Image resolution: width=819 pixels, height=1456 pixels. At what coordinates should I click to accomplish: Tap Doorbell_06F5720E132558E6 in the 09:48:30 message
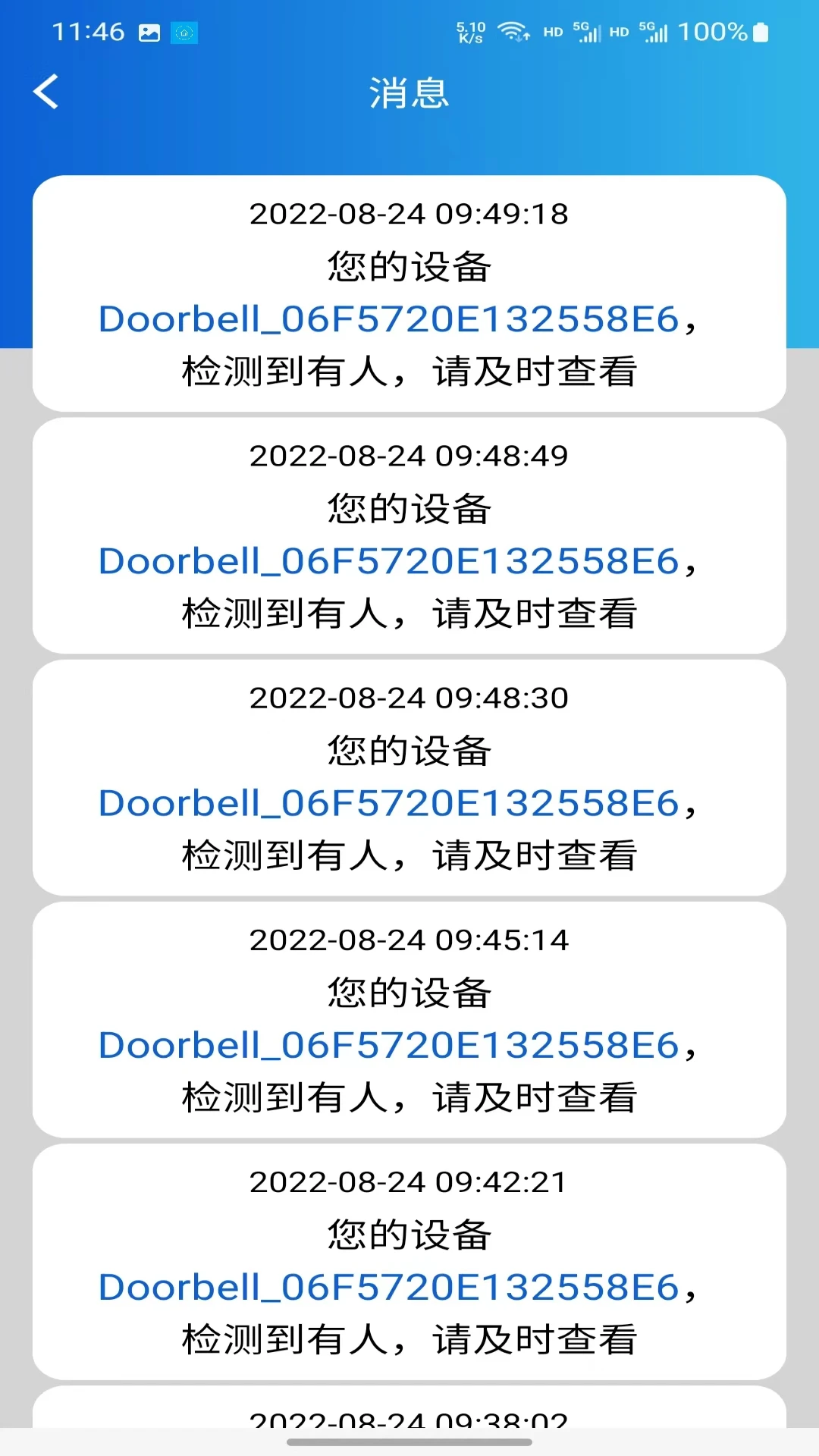coord(388,804)
